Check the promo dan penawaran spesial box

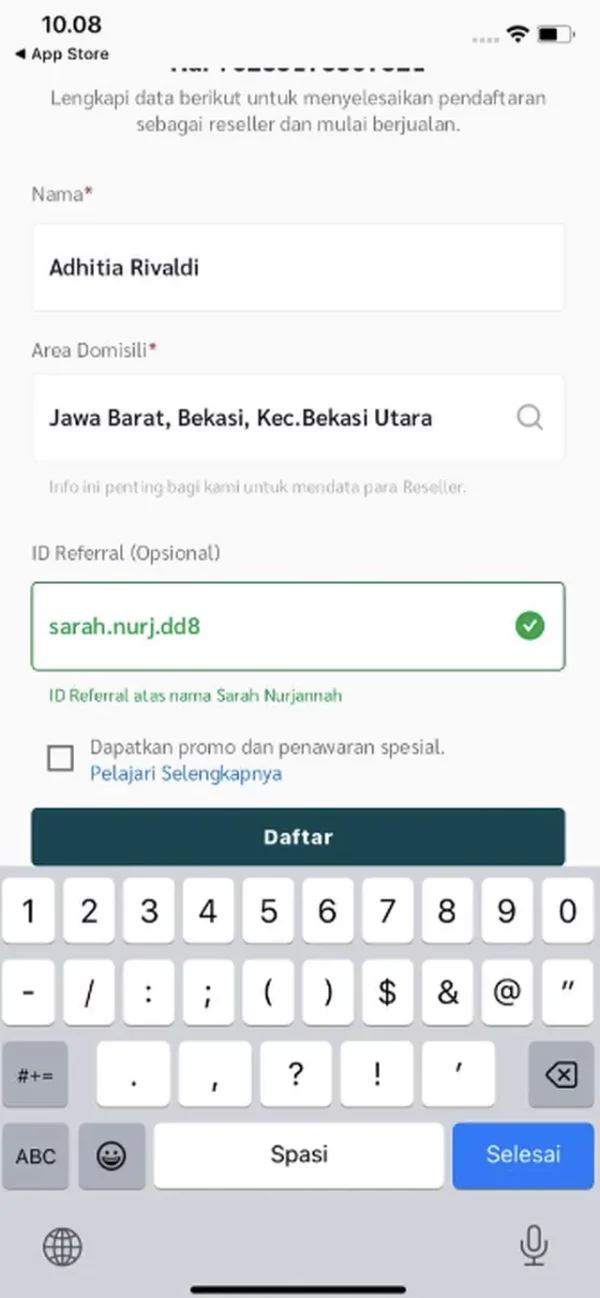(61, 759)
